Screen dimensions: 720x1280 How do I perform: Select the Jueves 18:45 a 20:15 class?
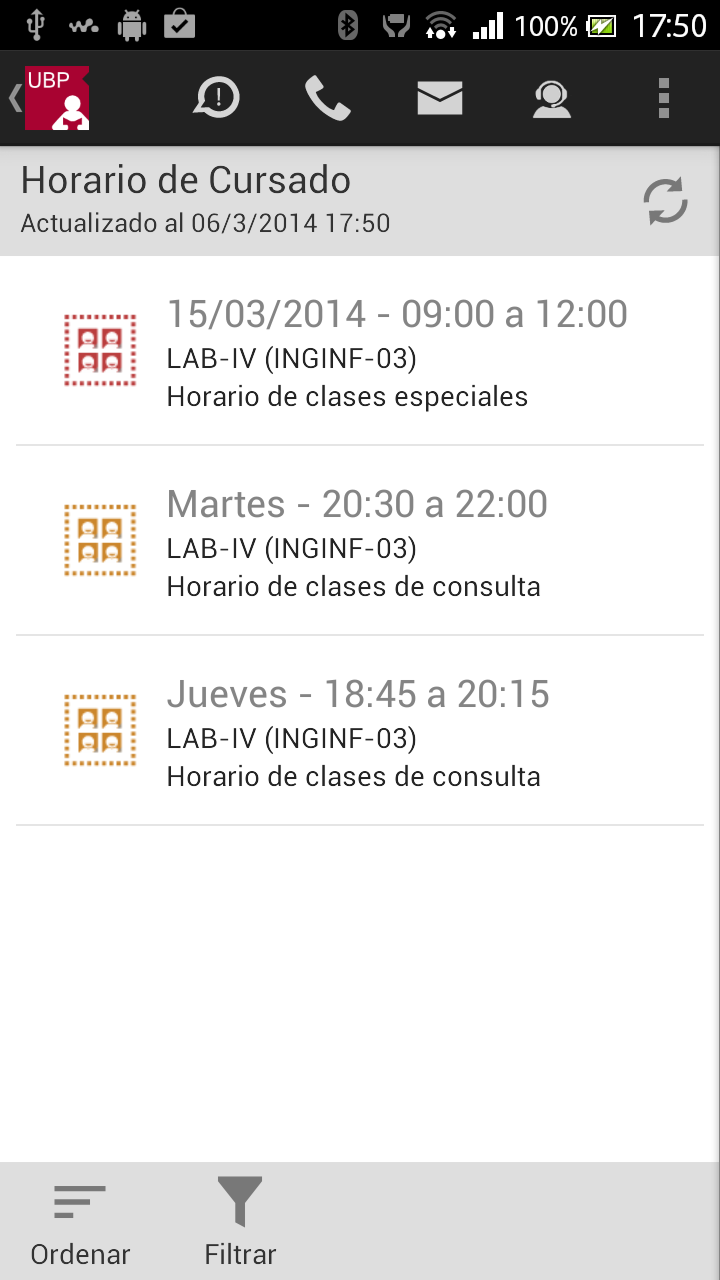click(360, 732)
